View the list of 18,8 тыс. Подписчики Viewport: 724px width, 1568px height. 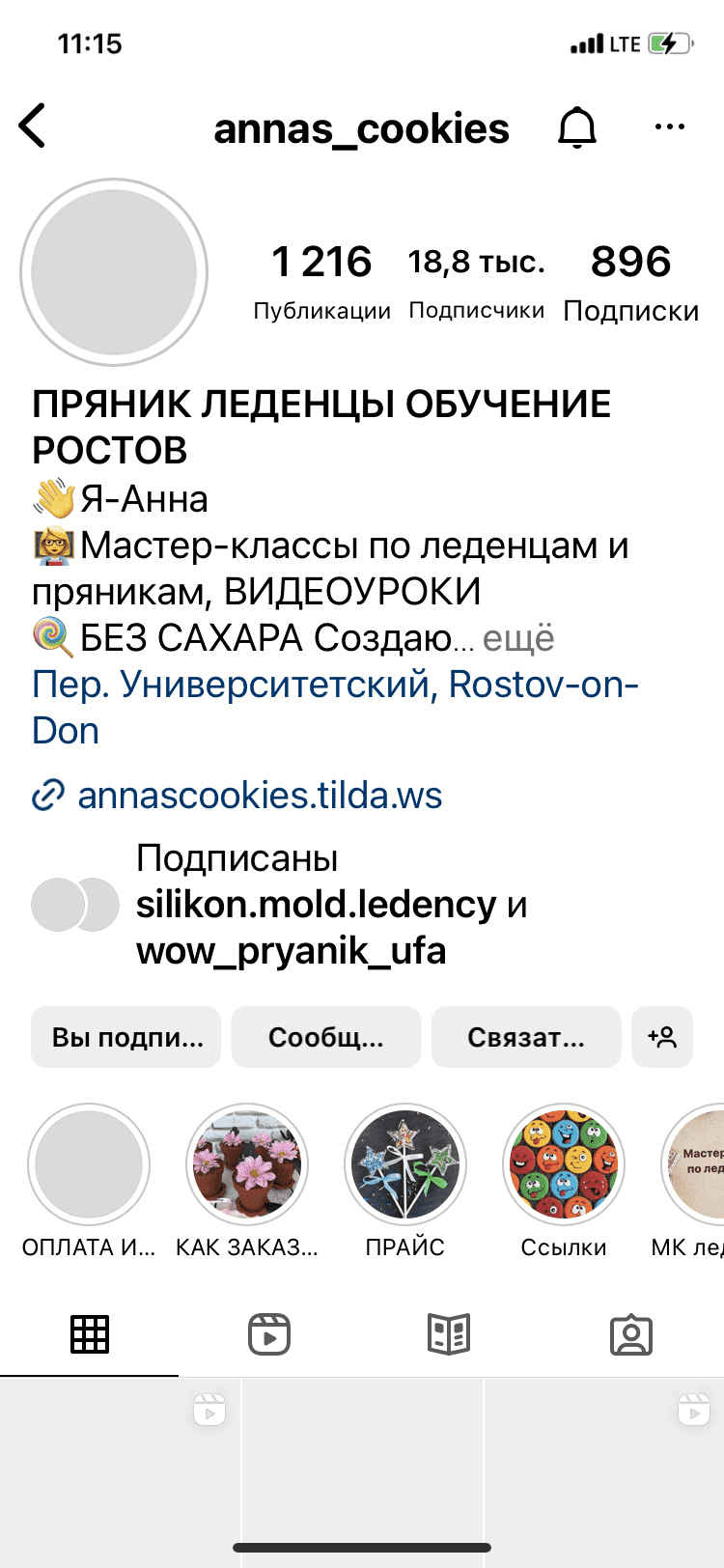coord(476,280)
